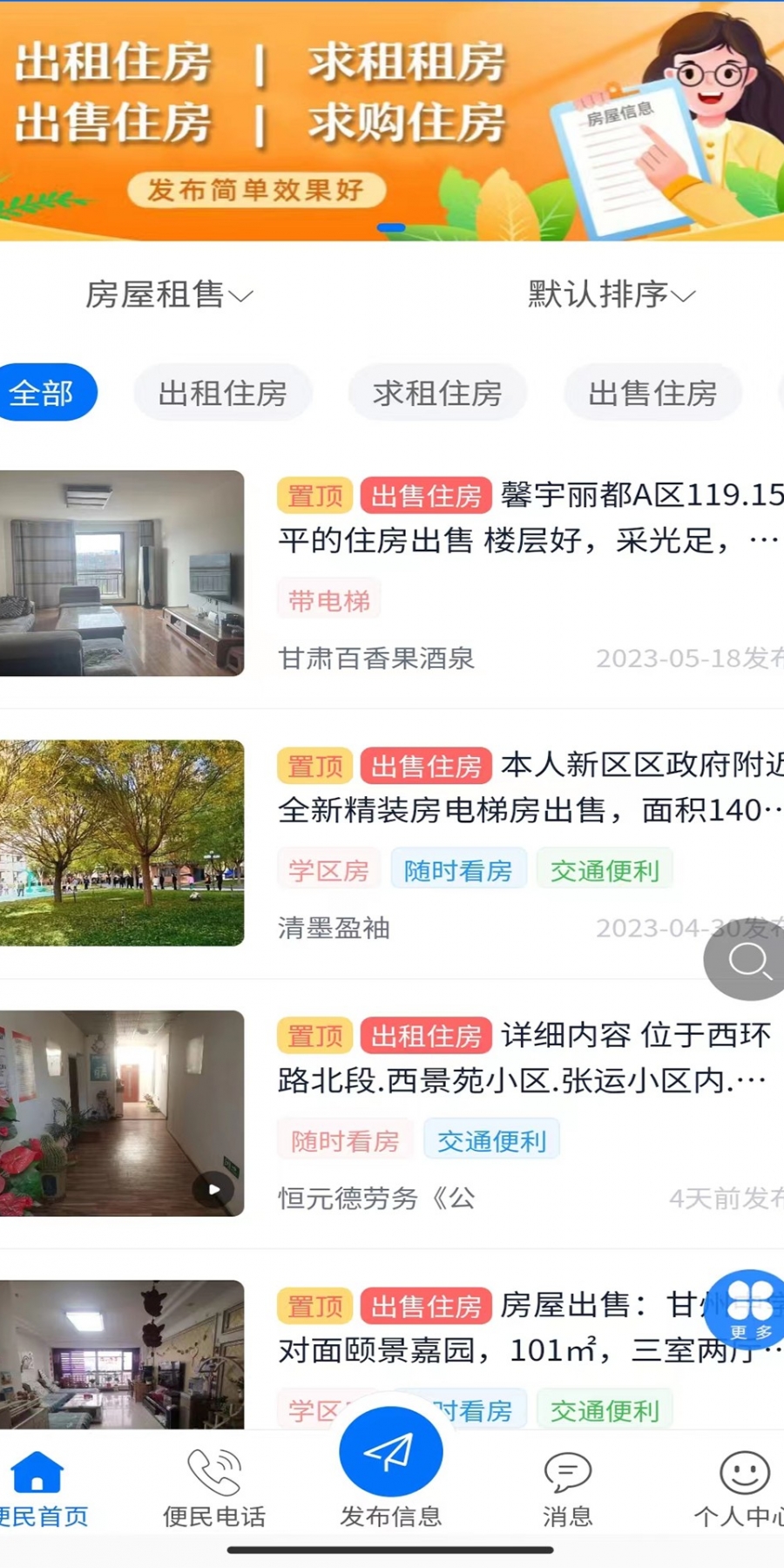Open the 房屋租售 category dropdown
Screen dimensions: 784x1568
point(169,294)
